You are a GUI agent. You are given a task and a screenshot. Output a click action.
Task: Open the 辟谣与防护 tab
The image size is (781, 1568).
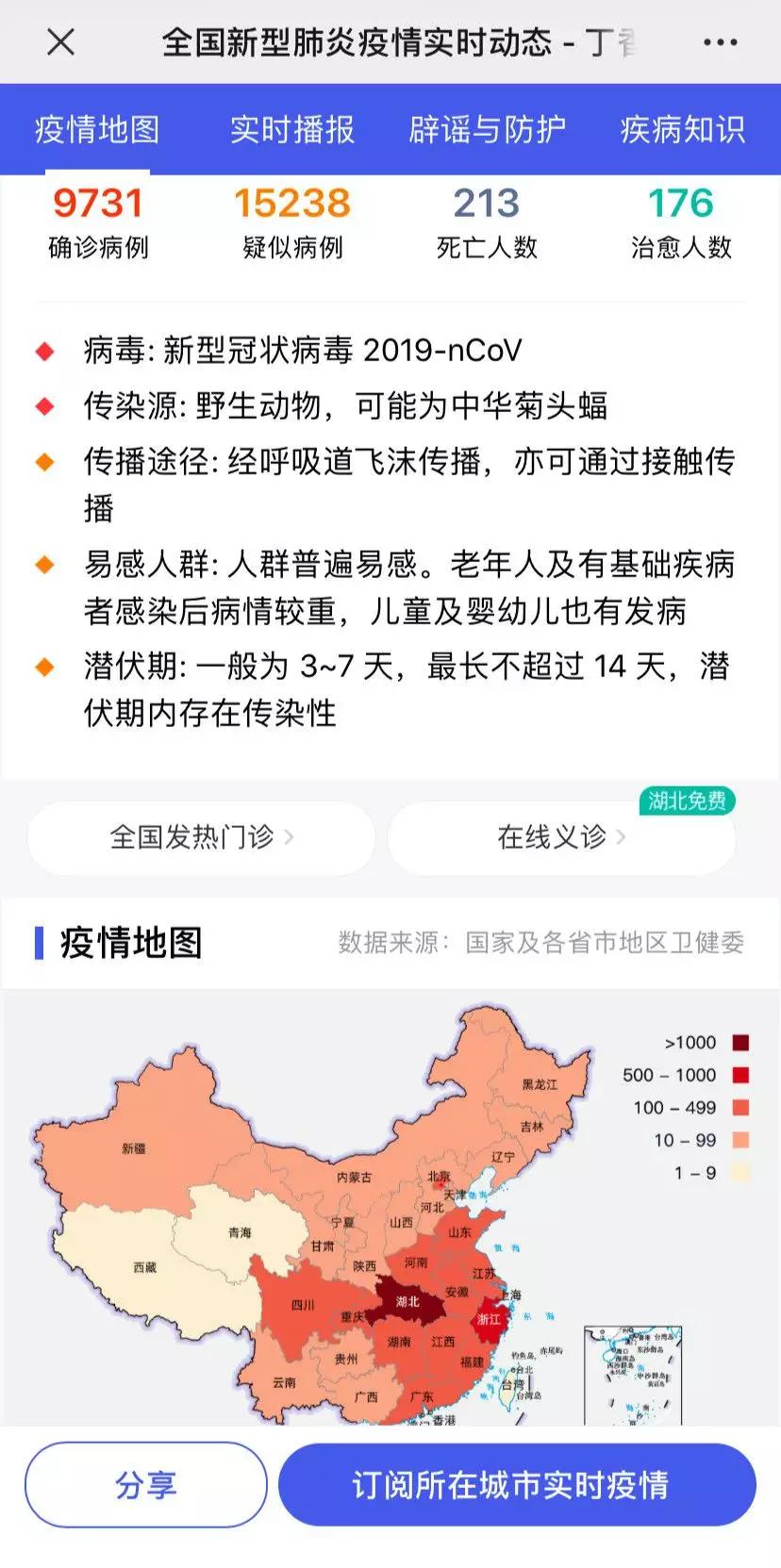coord(483,129)
